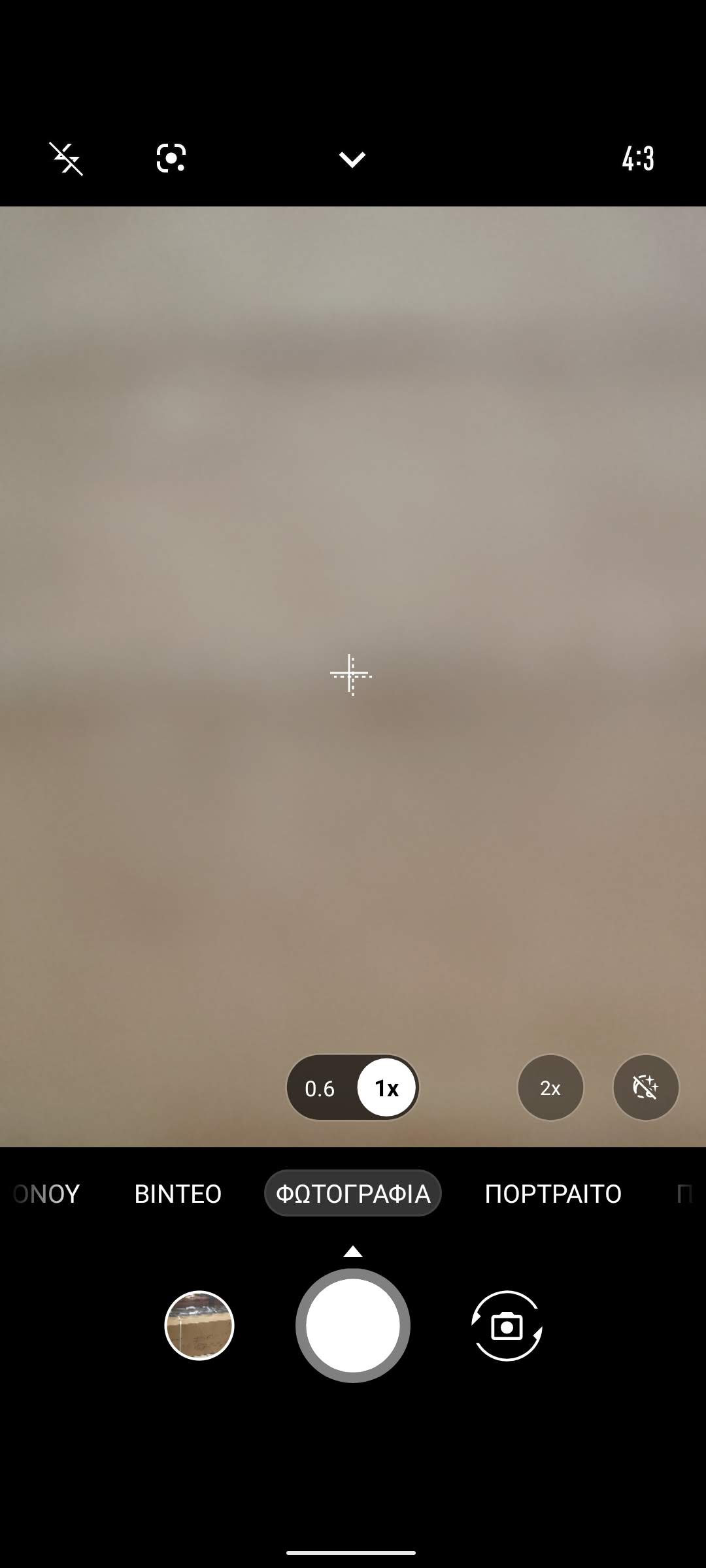Open the focus/lens scan icon
This screenshot has width=706, height=1568.
point(171,158)
